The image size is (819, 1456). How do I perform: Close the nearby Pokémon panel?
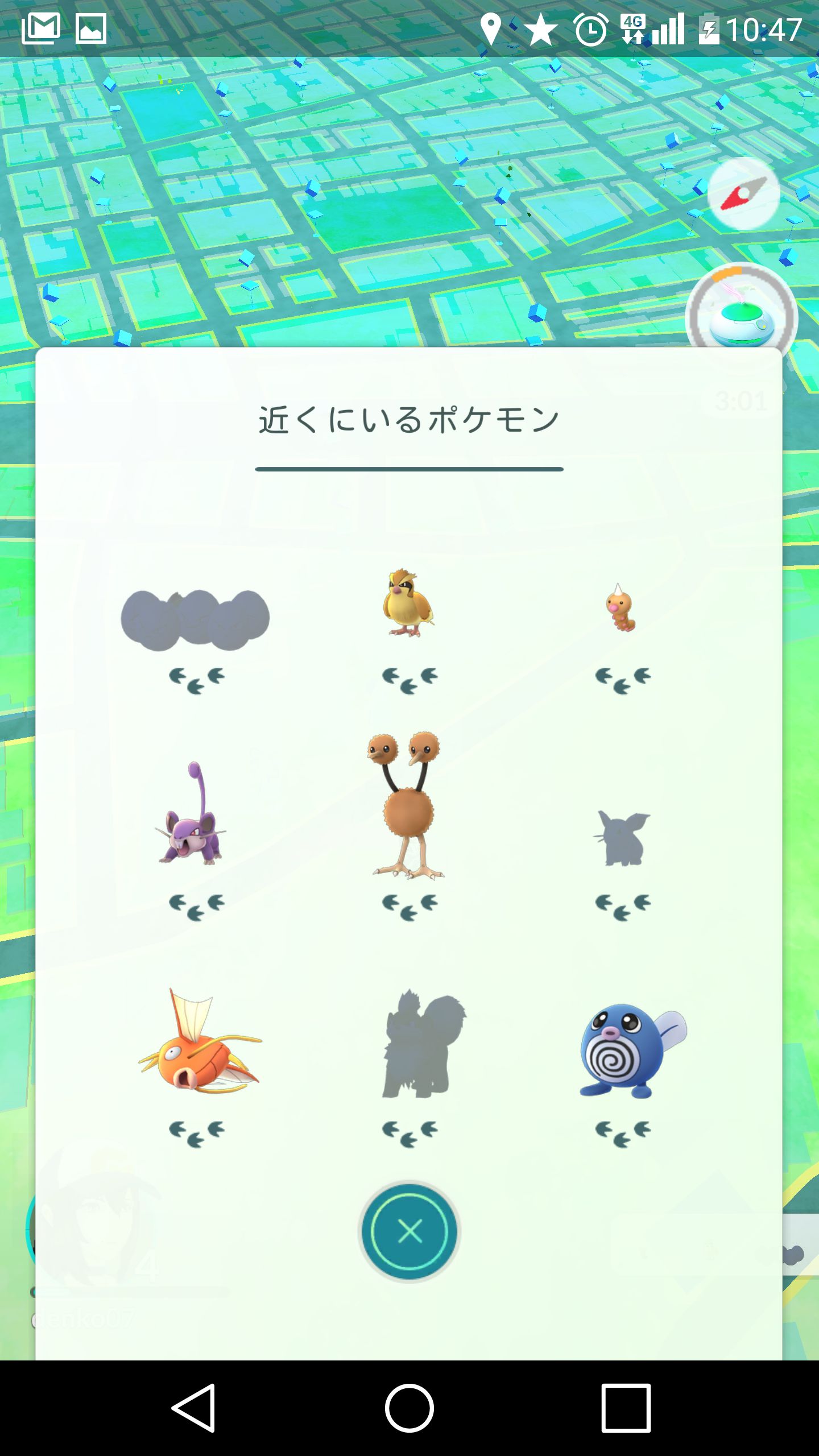(409, 1231)
